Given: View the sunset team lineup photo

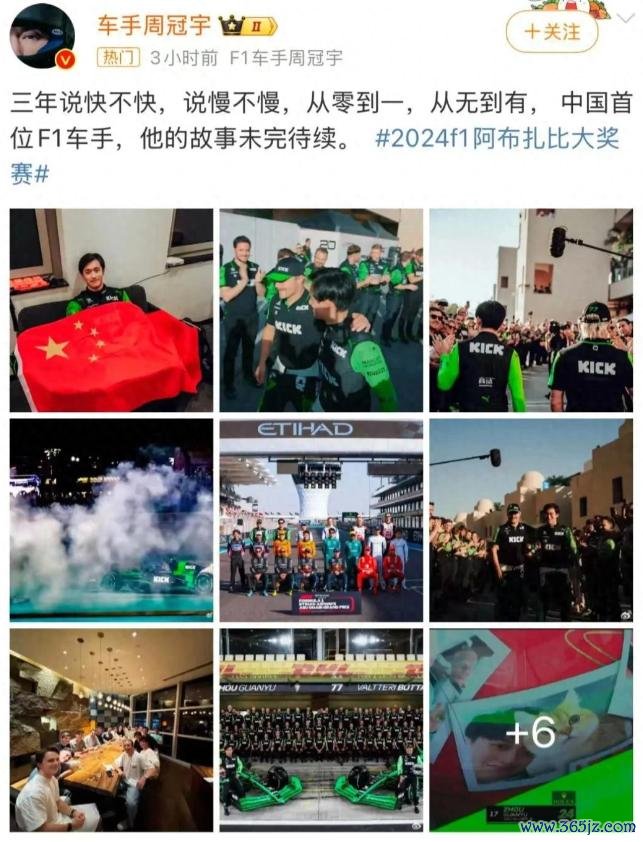Looking at the screenshot, I should click(x=531, y=520).
